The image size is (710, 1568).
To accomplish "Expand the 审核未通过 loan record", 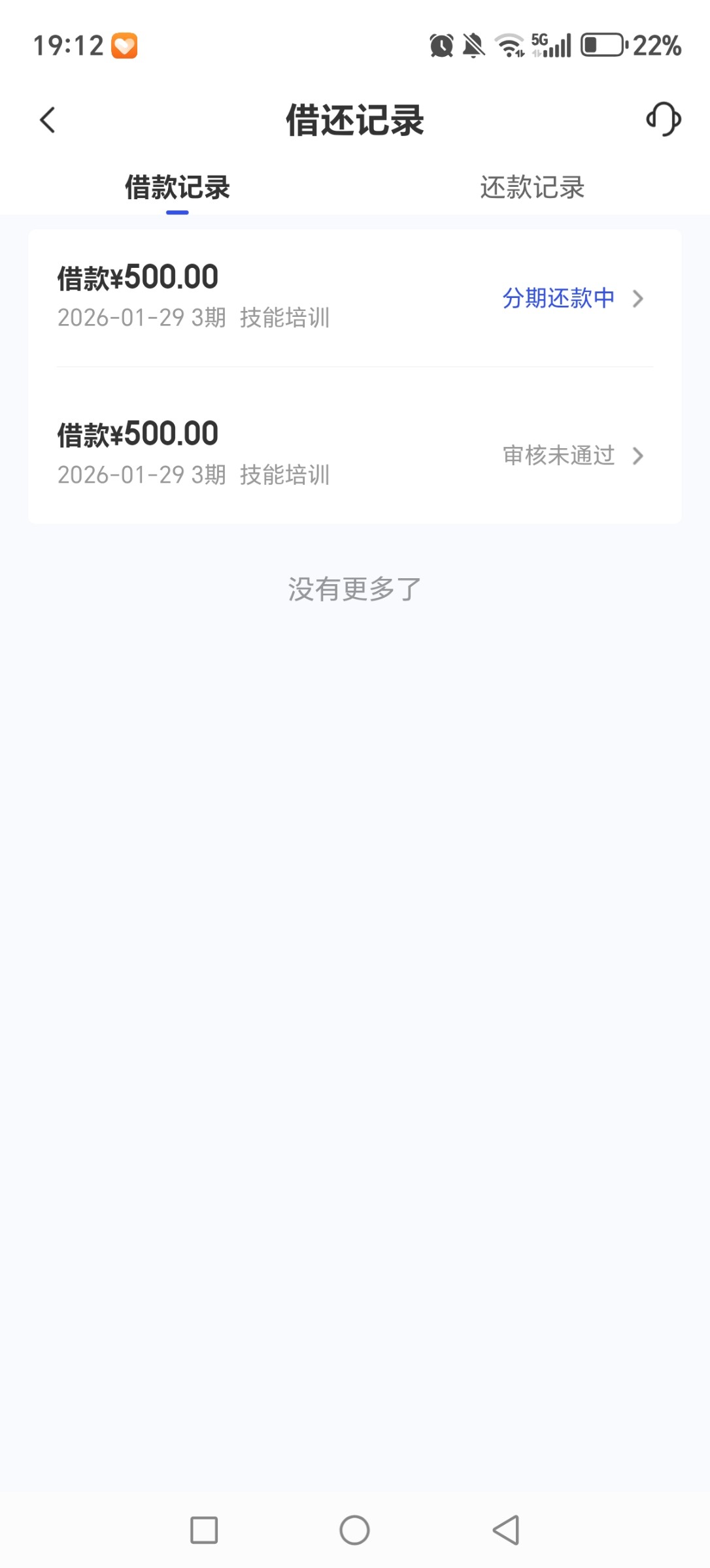I will tap(637, 455).
